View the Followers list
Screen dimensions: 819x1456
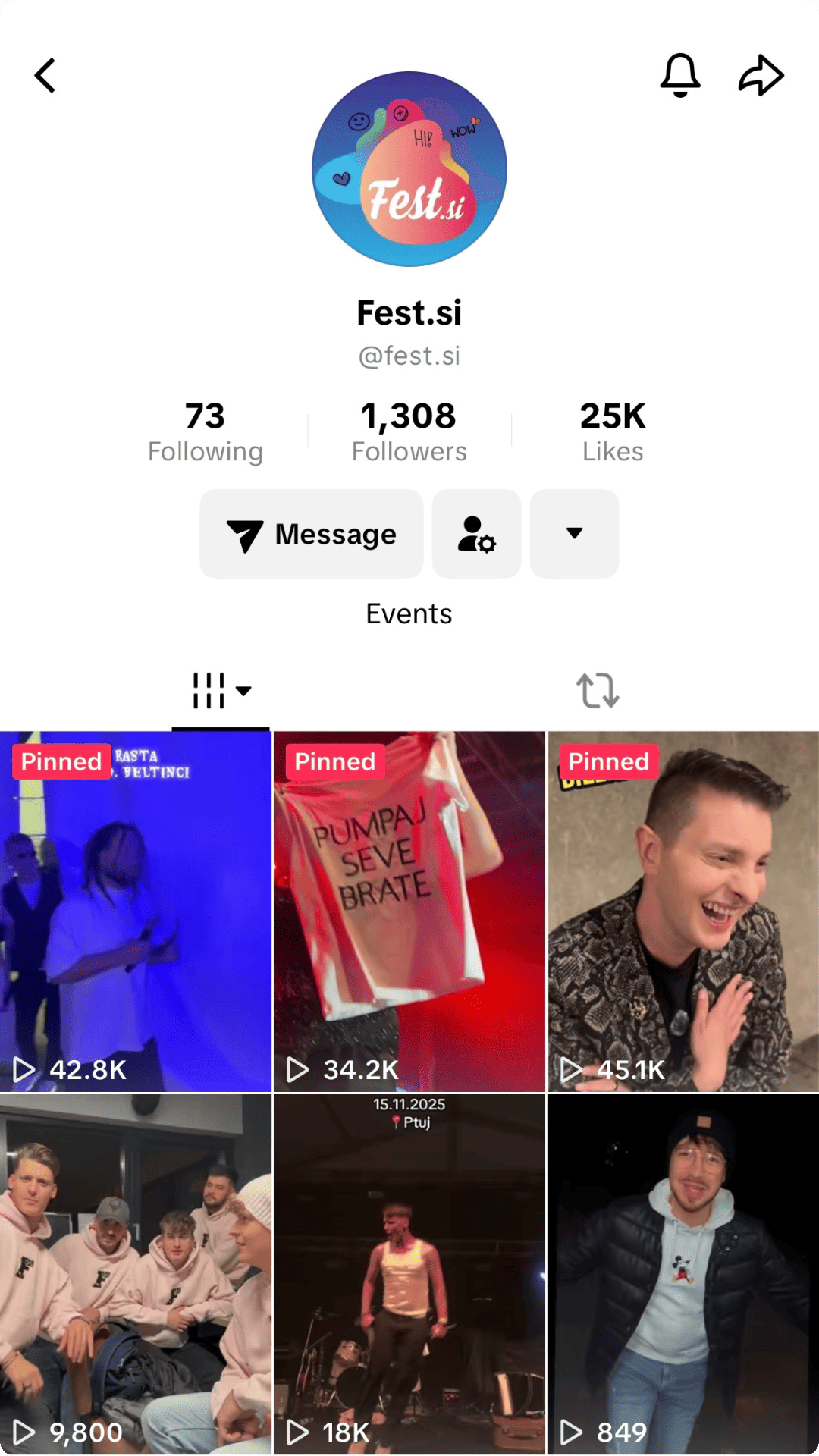409,432
